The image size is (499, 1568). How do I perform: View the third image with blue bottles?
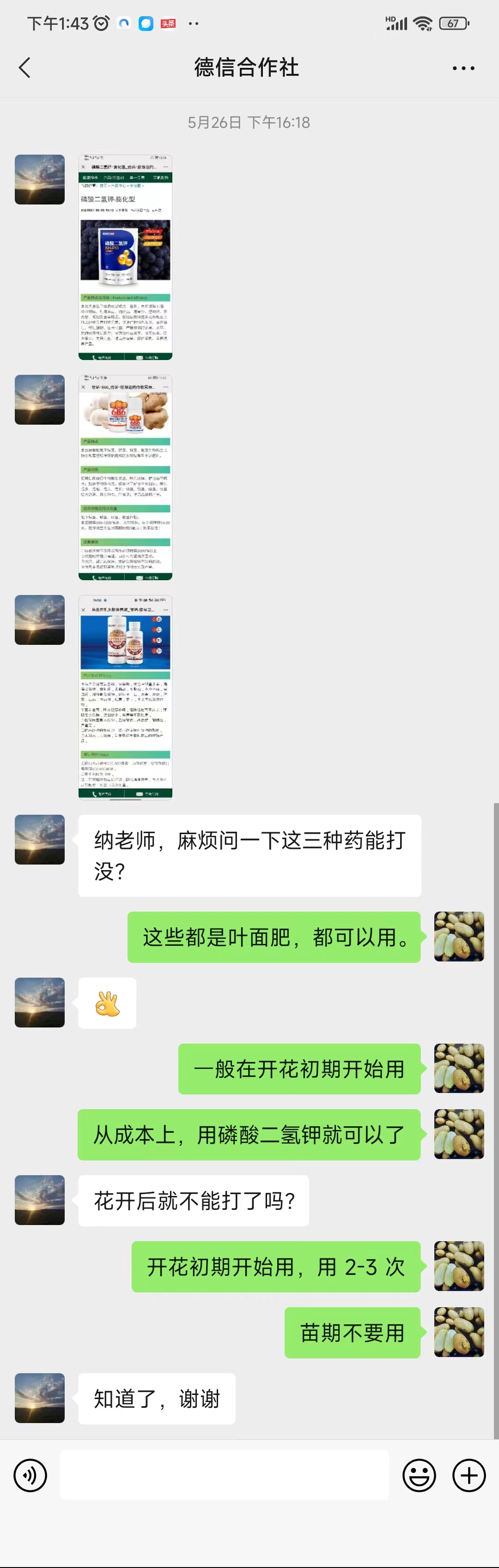(125, 697)
